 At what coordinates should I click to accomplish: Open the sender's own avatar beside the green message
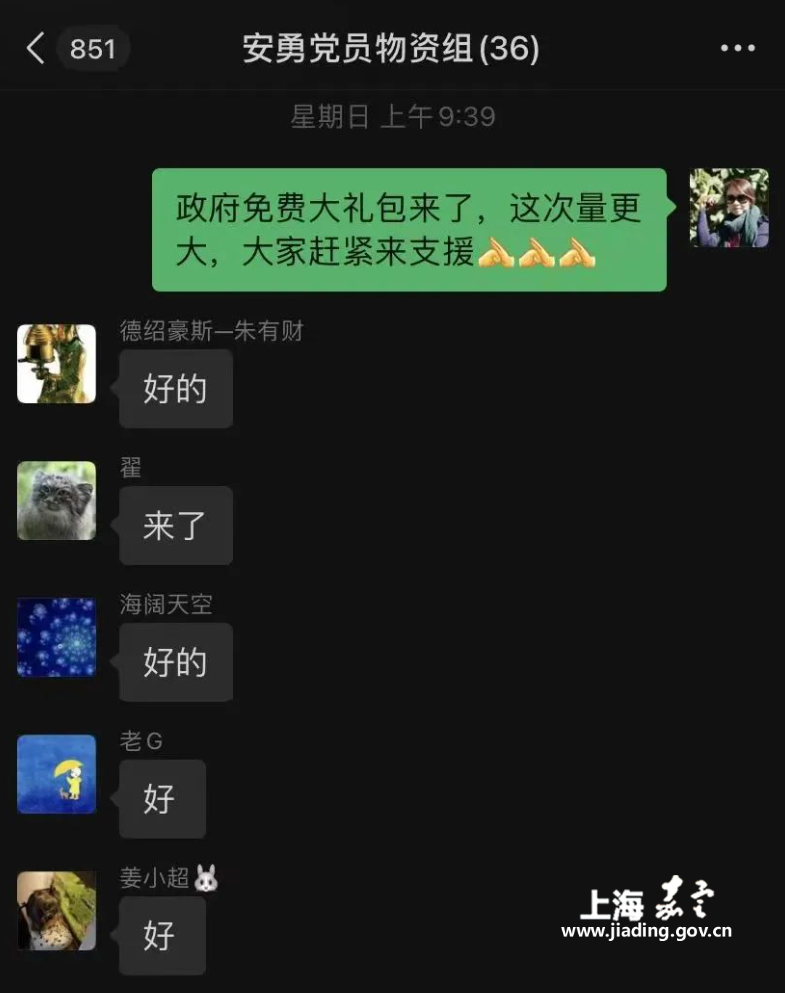pos(729,208)
